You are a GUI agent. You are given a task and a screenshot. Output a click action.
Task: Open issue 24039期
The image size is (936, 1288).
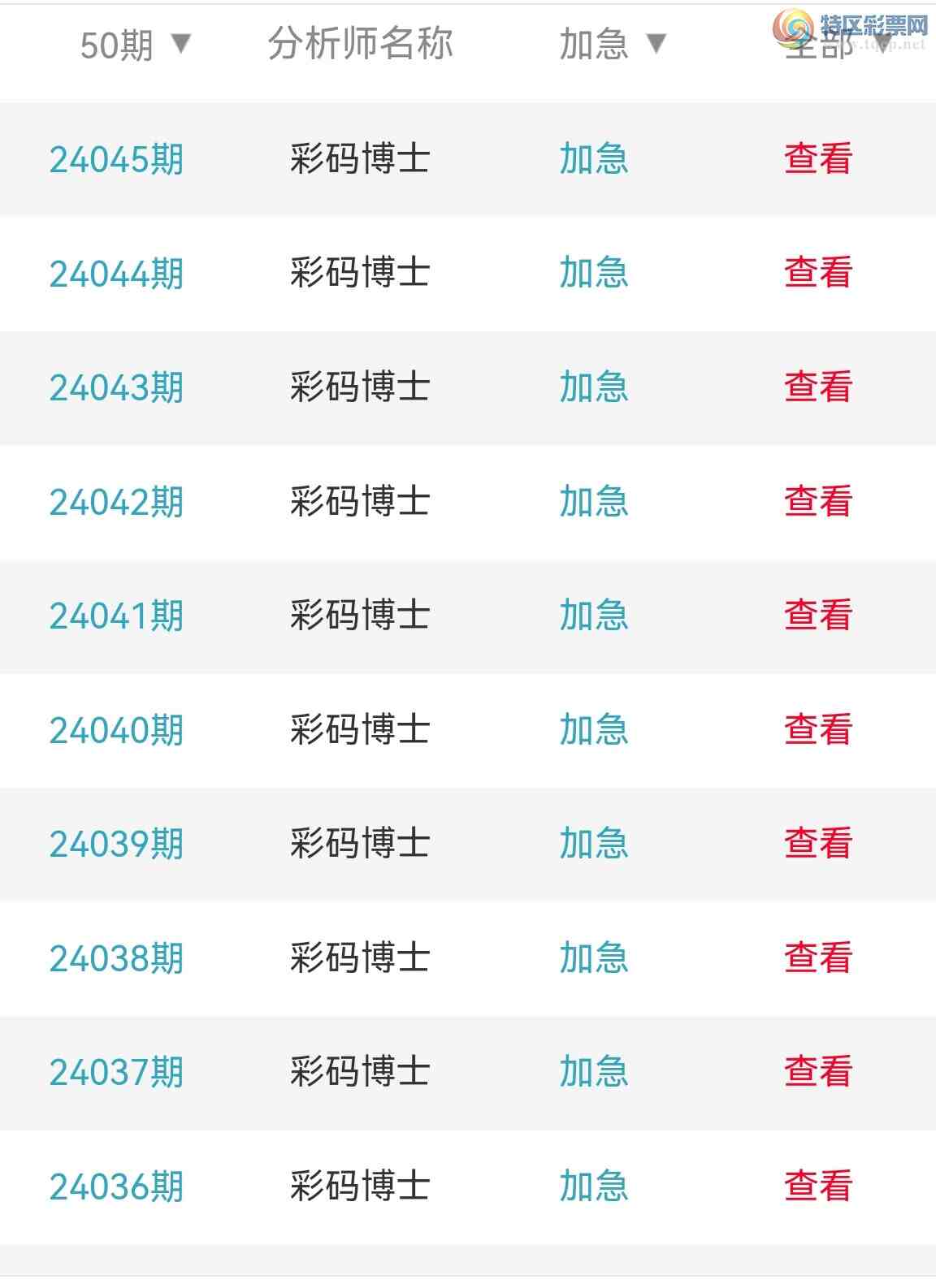click(x=117, y=845)
